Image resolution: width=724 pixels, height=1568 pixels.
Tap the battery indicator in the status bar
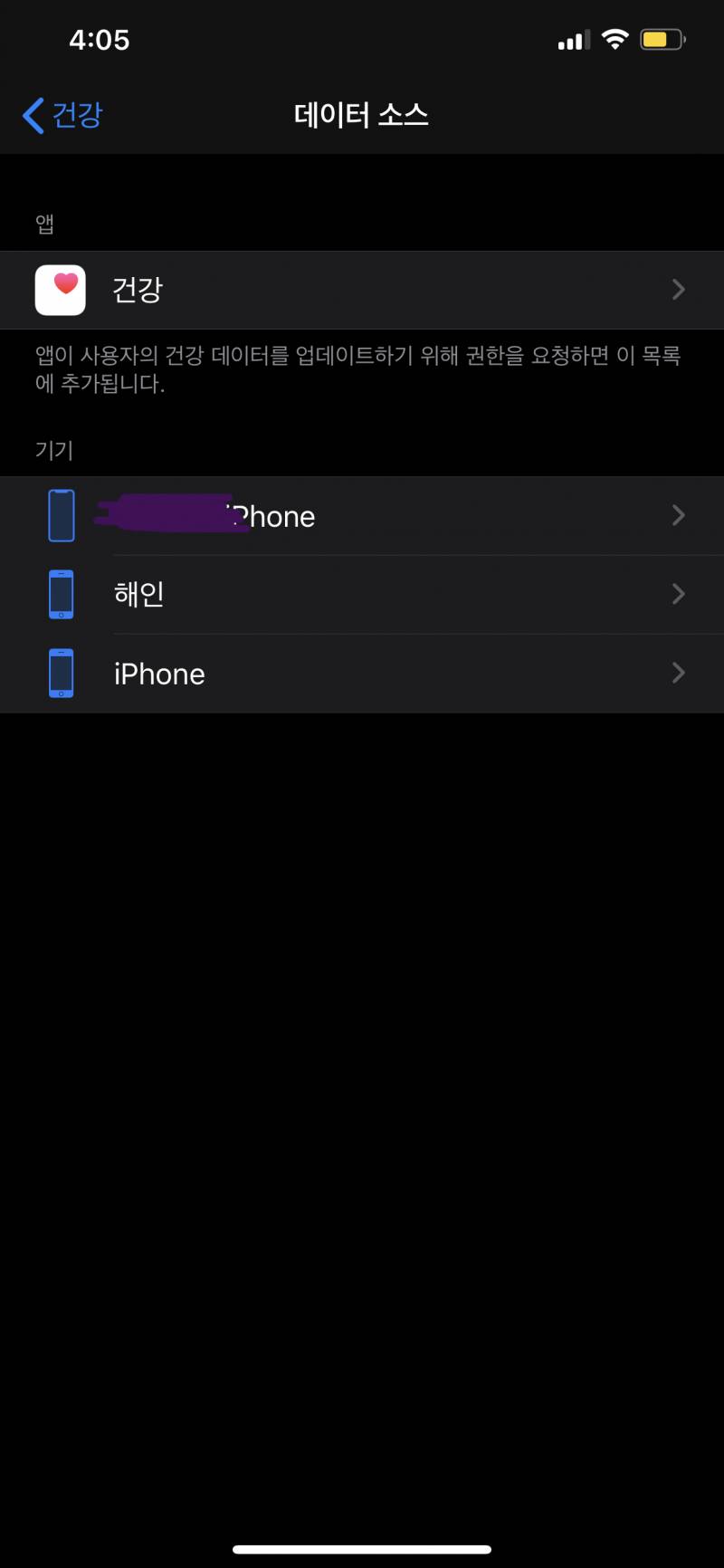click(x=660, y=39)
